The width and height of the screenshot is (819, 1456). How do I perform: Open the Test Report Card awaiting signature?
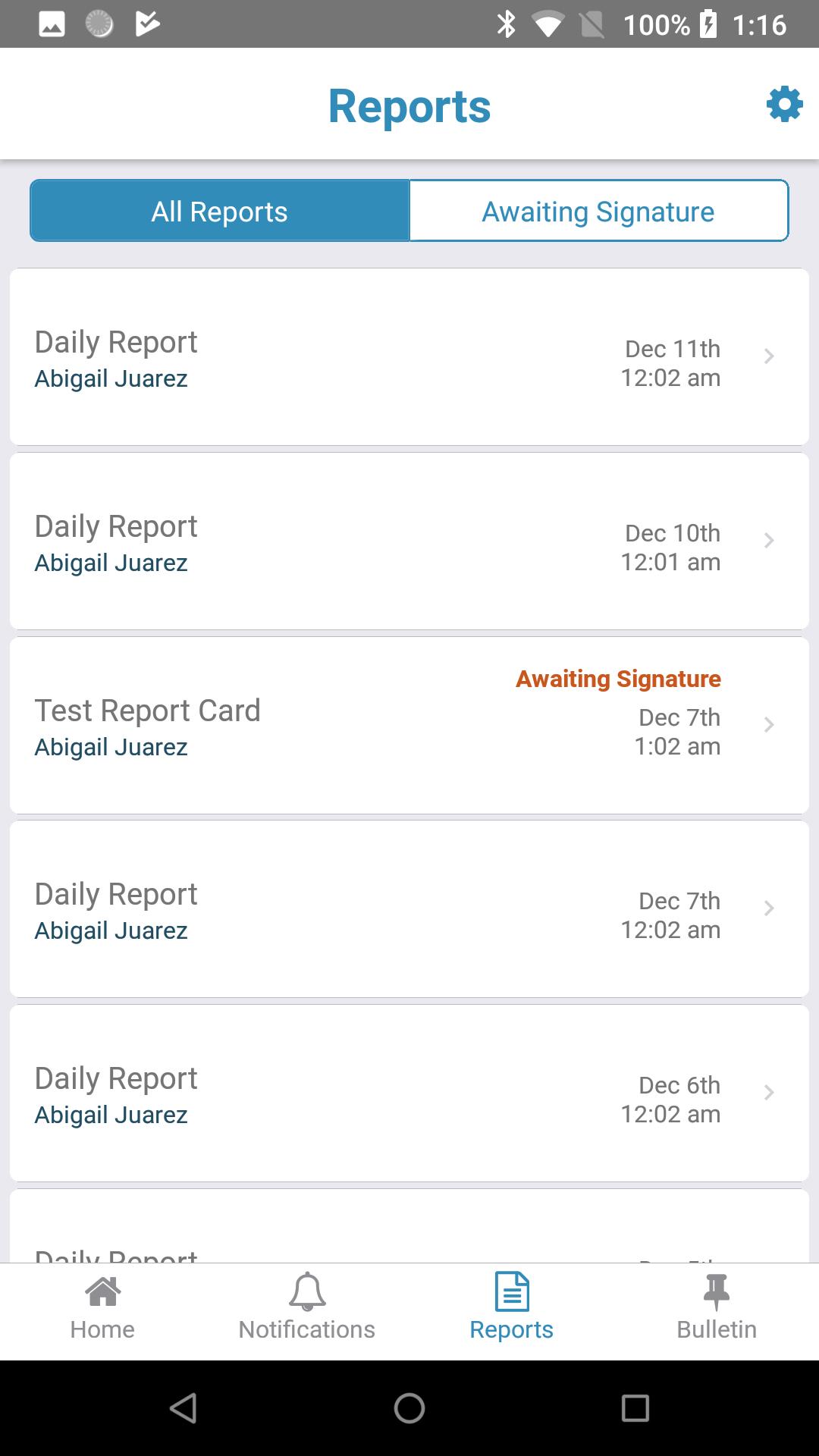coord(409,725)
